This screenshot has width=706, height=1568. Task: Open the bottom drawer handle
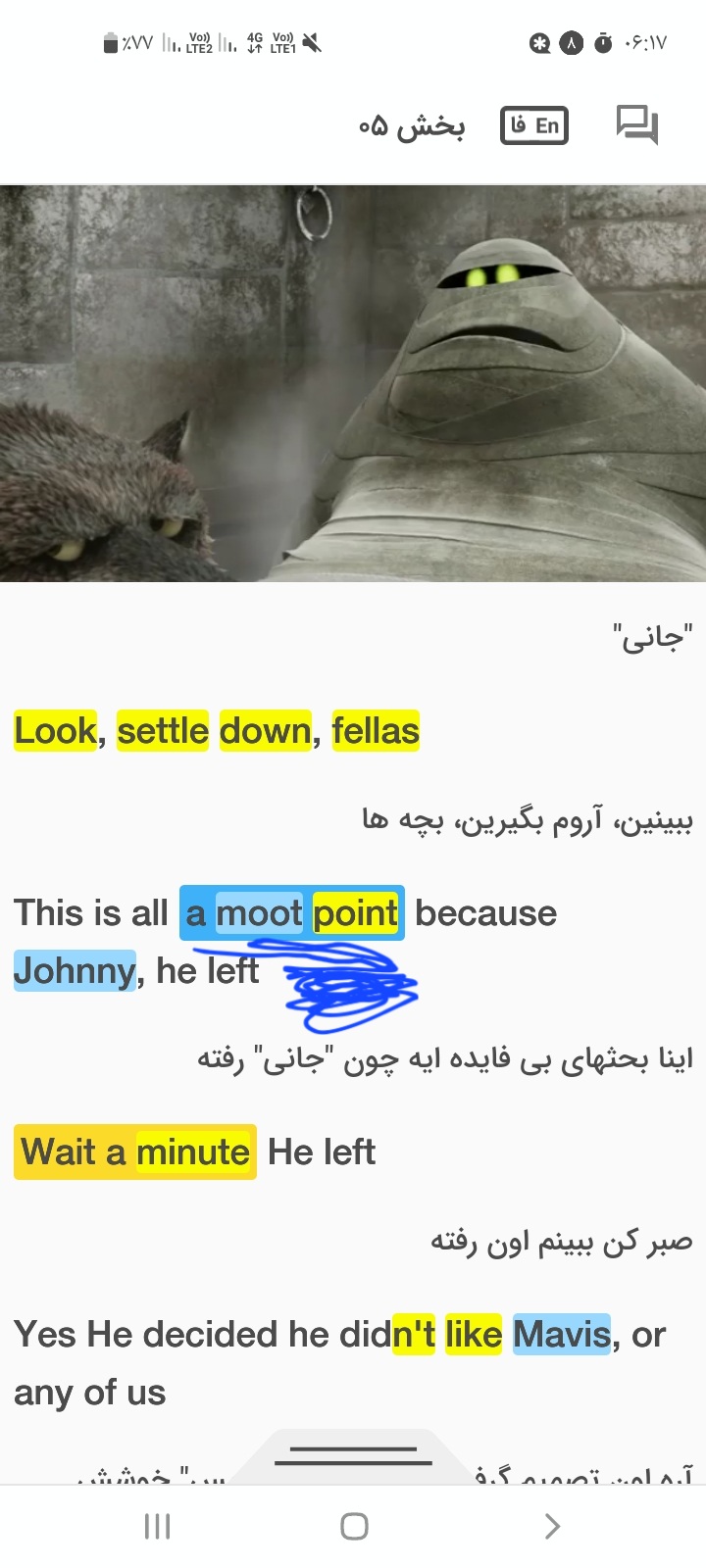354,1456
